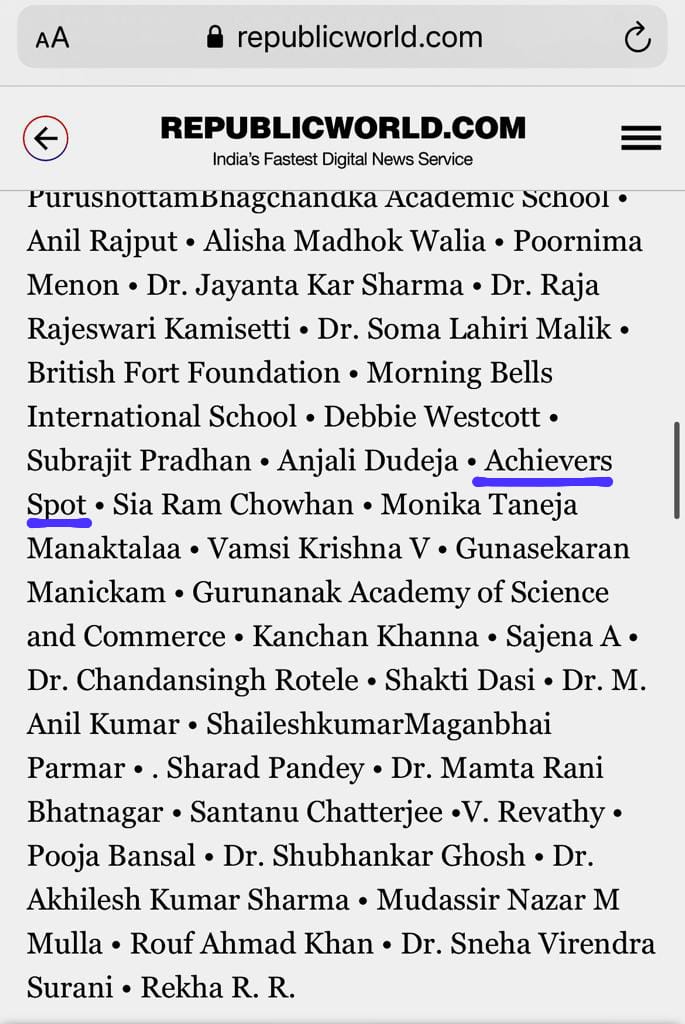Tap the republicworld.com address bar
The image size is (685, 1024).
click(343, 38)
